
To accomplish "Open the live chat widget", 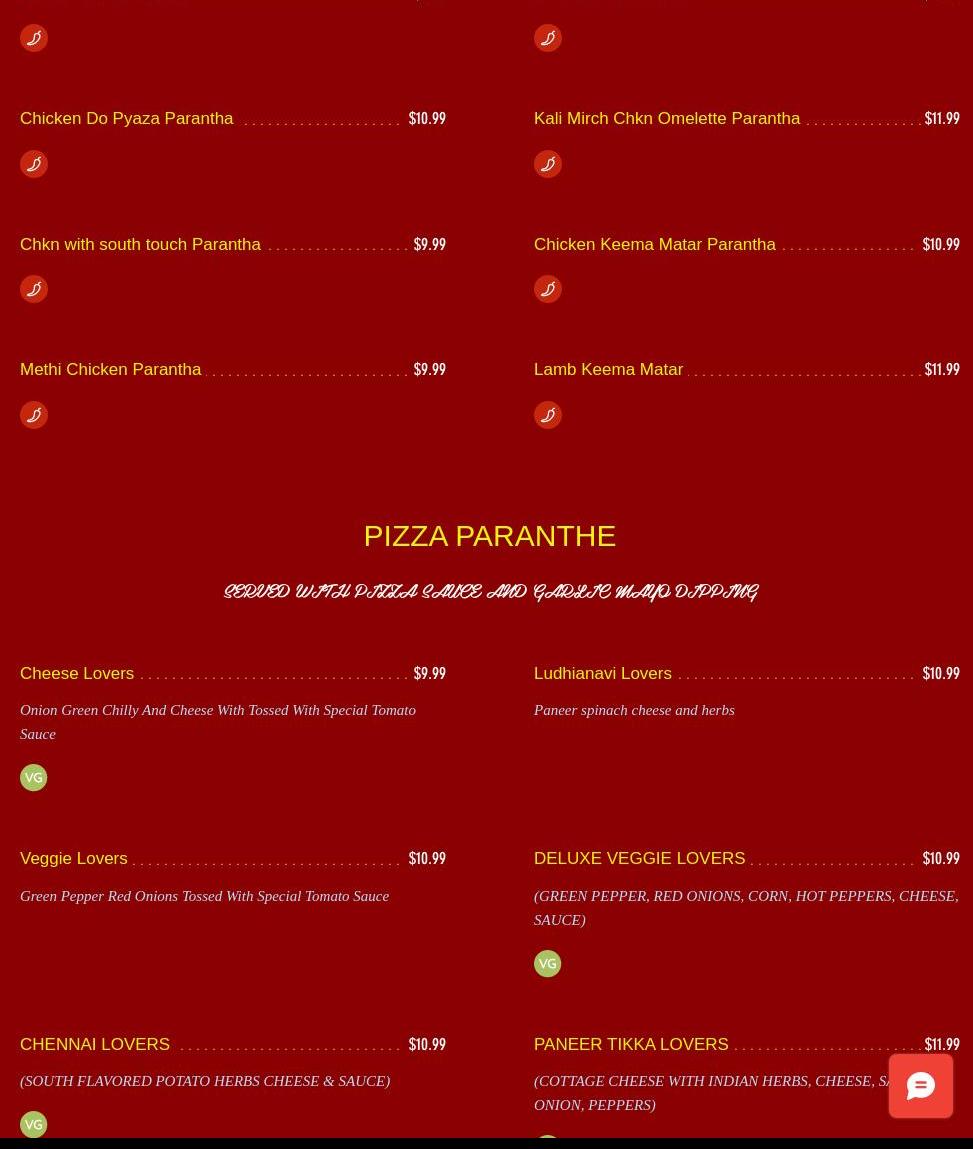I will point(920,1086).
